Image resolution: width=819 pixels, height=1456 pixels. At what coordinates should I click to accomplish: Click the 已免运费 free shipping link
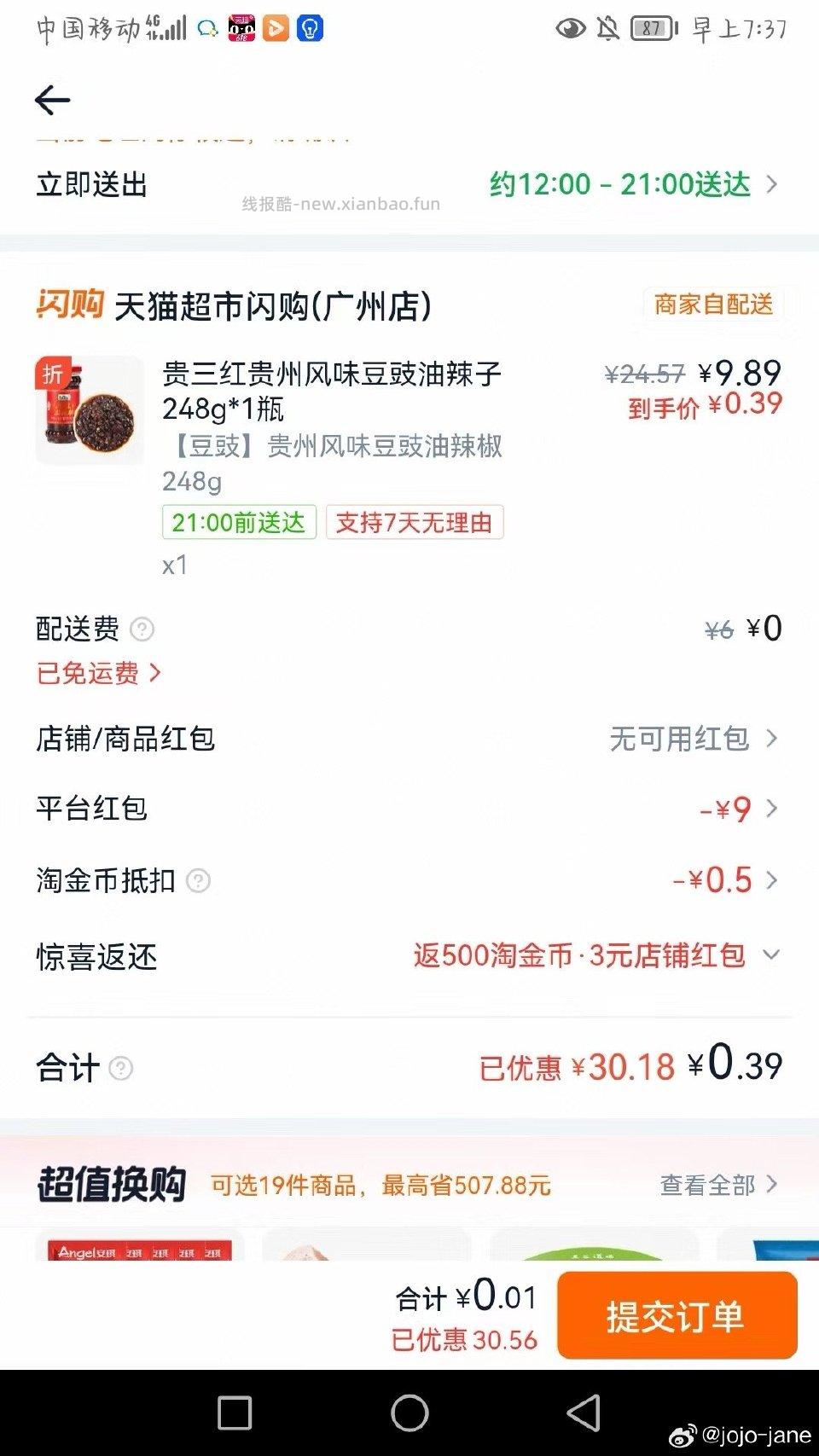point(89,674)
